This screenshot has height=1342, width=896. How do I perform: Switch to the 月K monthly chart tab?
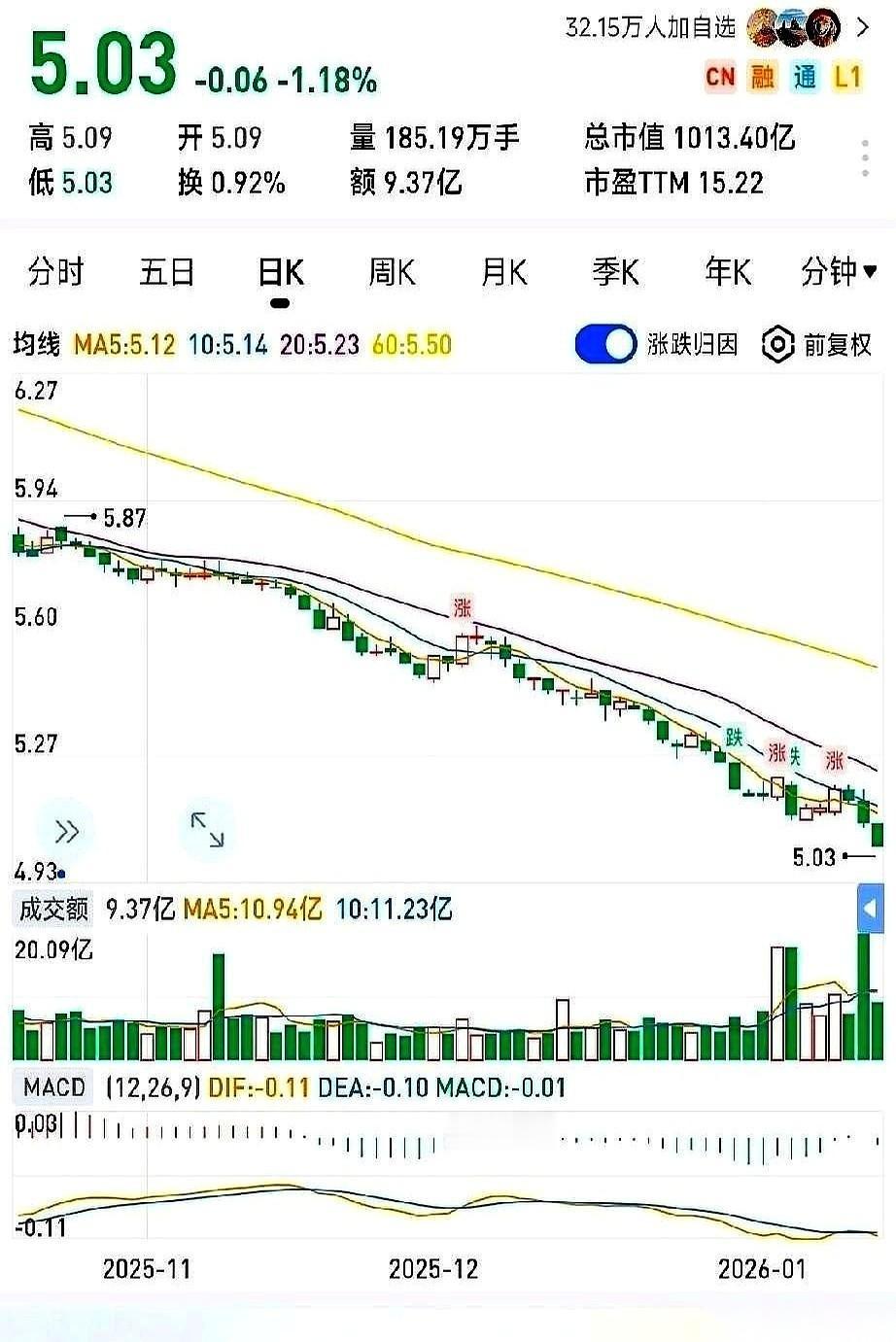(502, 273)
